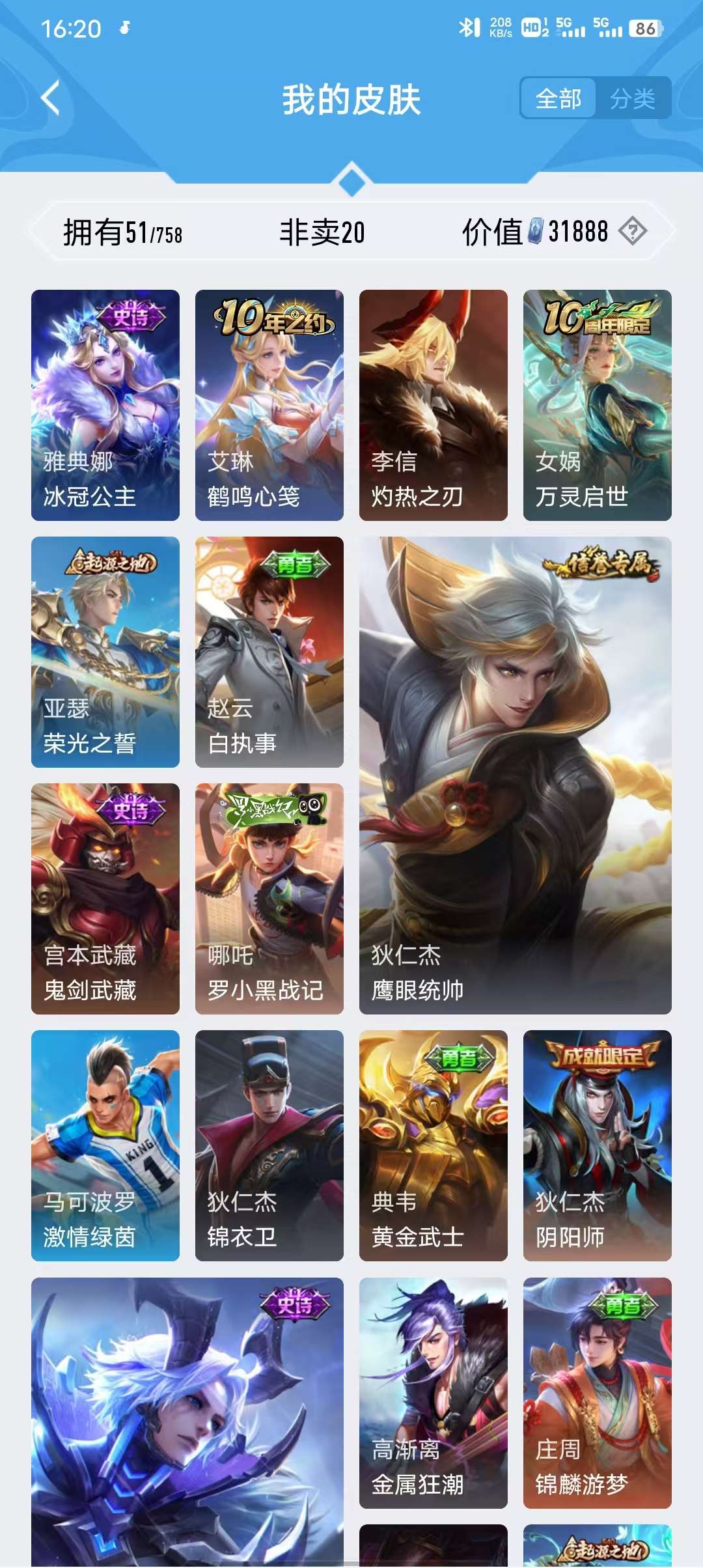View 狄仁杰 阴阳师 skin
This screenshot has height=1568, width=703.
[x=598, y=1145]
